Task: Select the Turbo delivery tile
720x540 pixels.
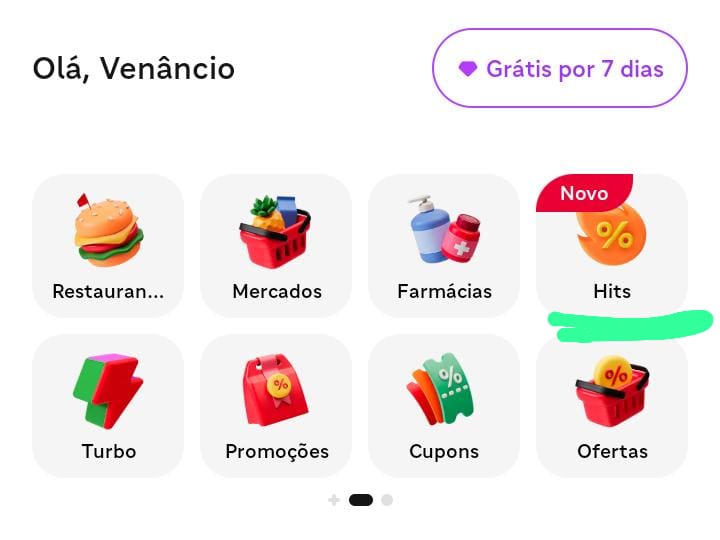Action: (x=108, y=405)
